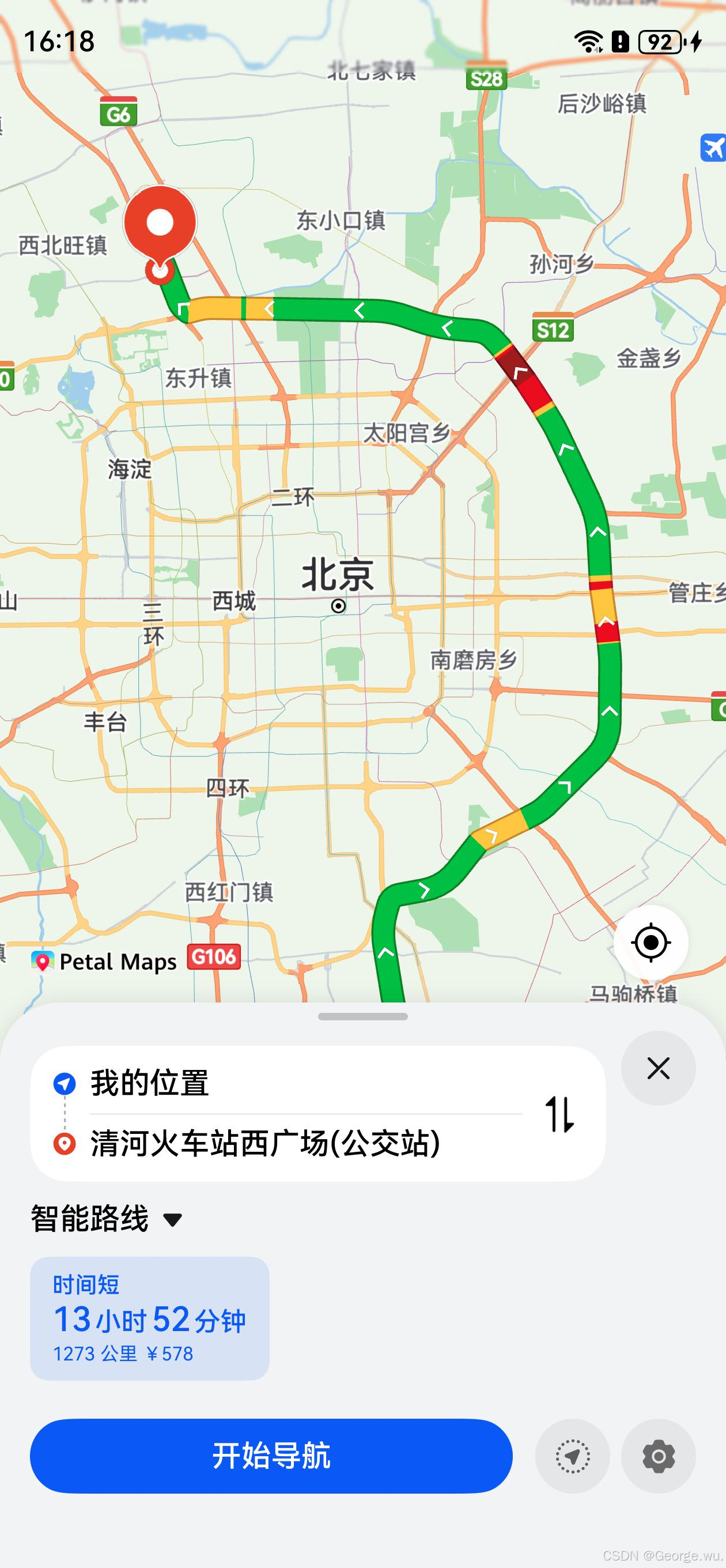
Task: Start navigation with 开始导航 button
Action: 271,1456
